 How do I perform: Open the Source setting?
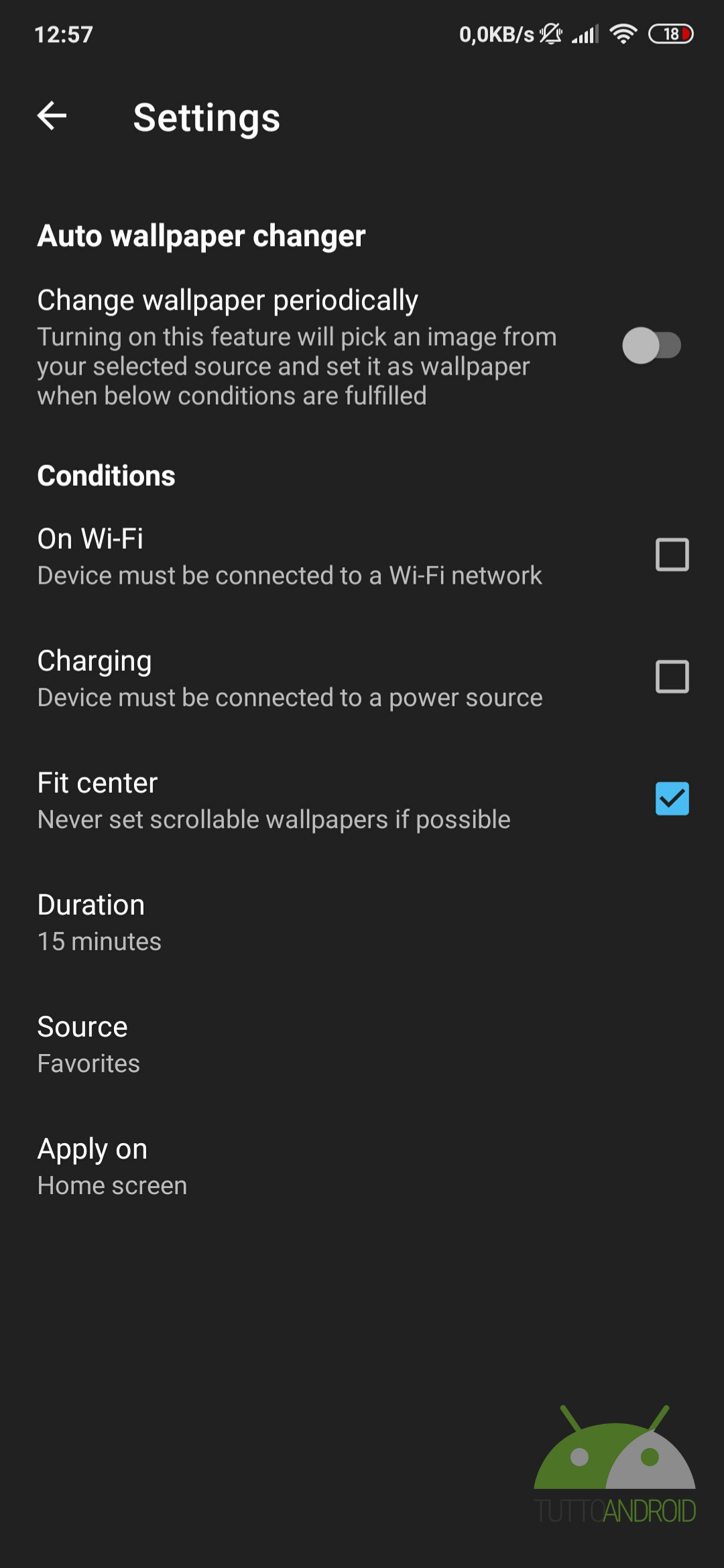point(362,1044)
